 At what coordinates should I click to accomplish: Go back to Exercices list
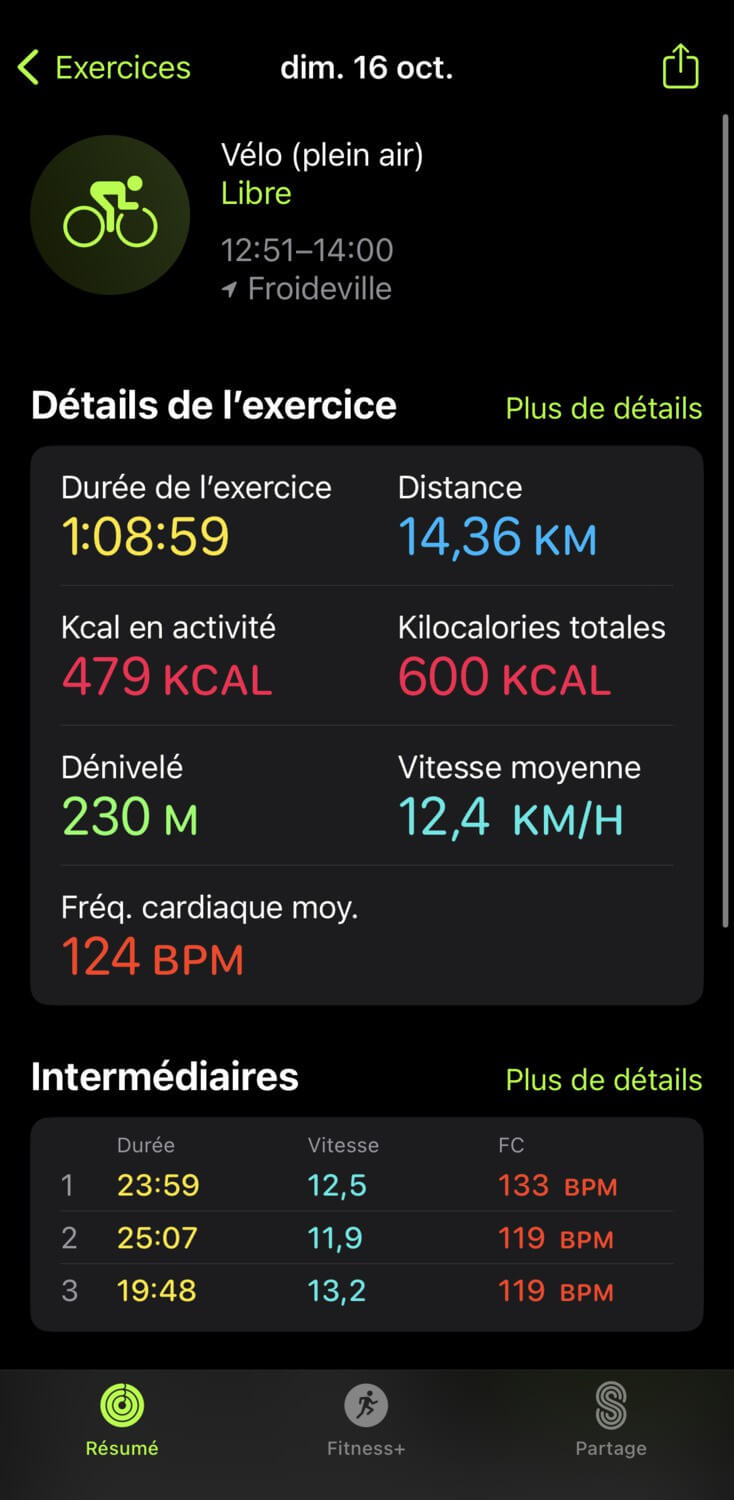pyautogui.click(x=104, y=68)
